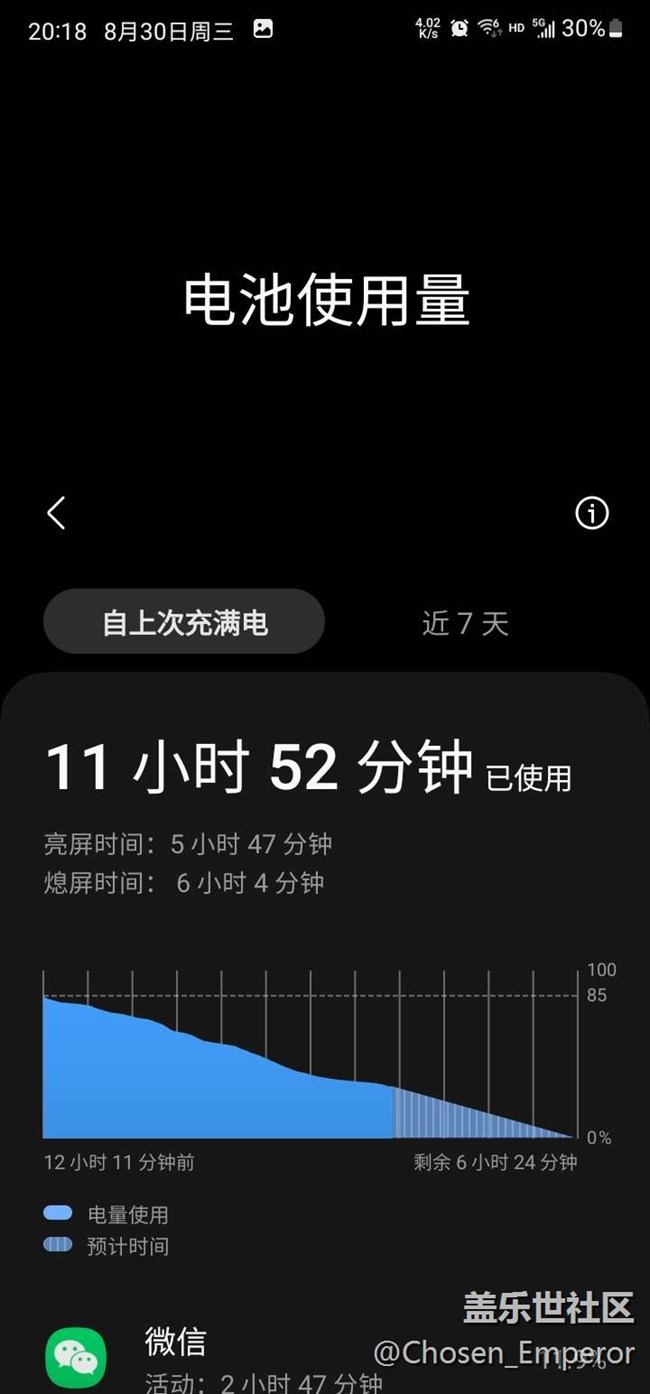Go back using the back arrow

(x=56, y=513)
